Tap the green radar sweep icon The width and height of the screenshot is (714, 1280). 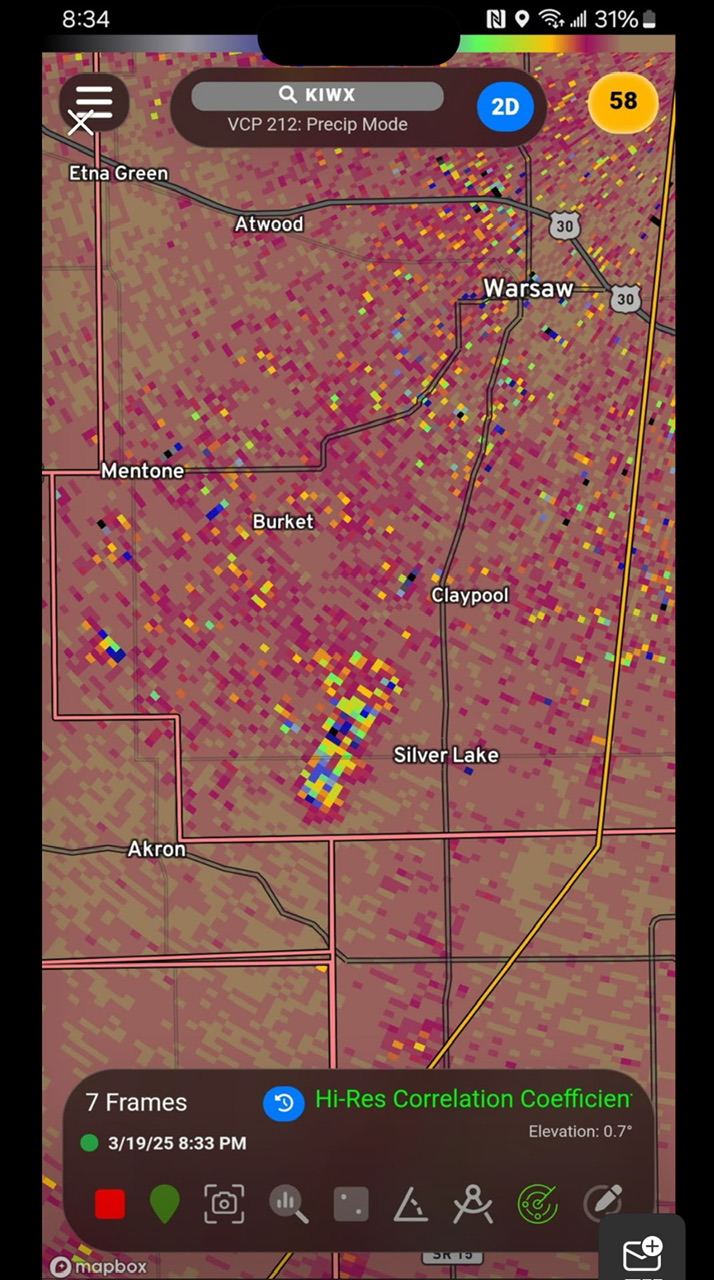click(538, 1205)
